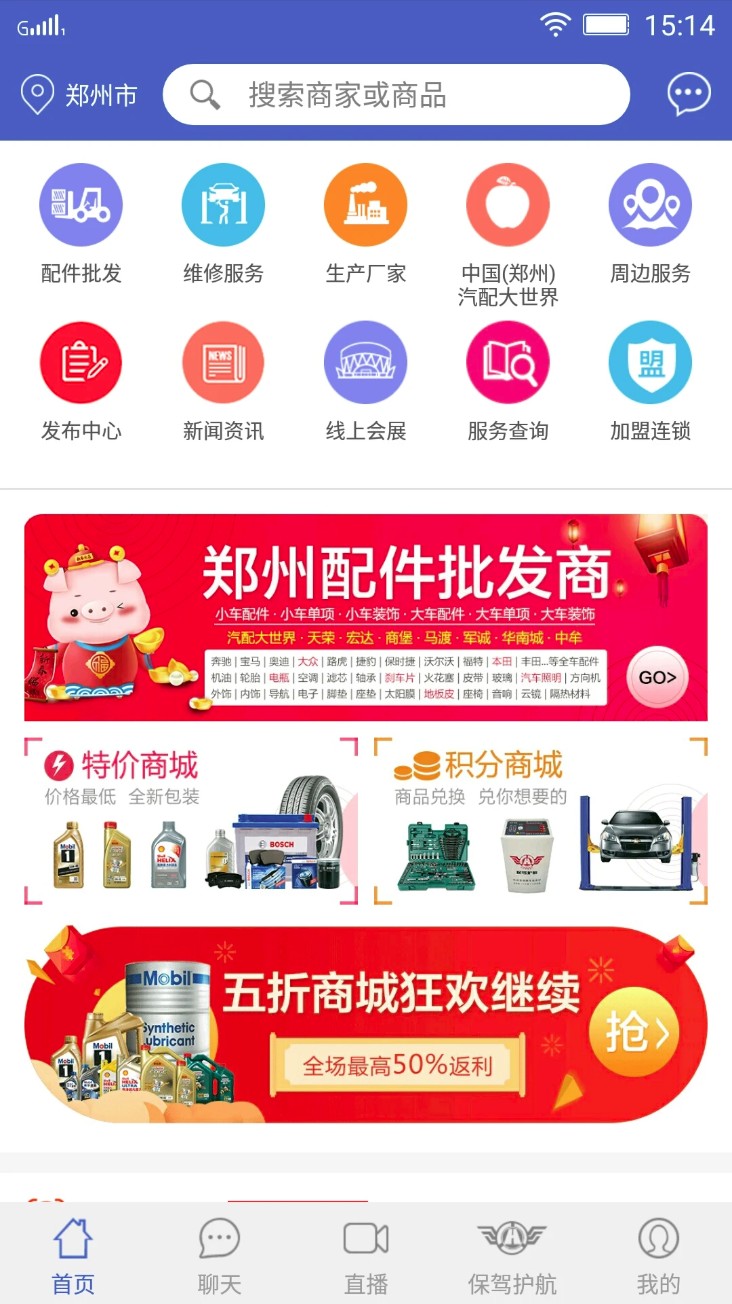Select the 发布中心 publish center icon
The image size is (732, 1304).
81,362
